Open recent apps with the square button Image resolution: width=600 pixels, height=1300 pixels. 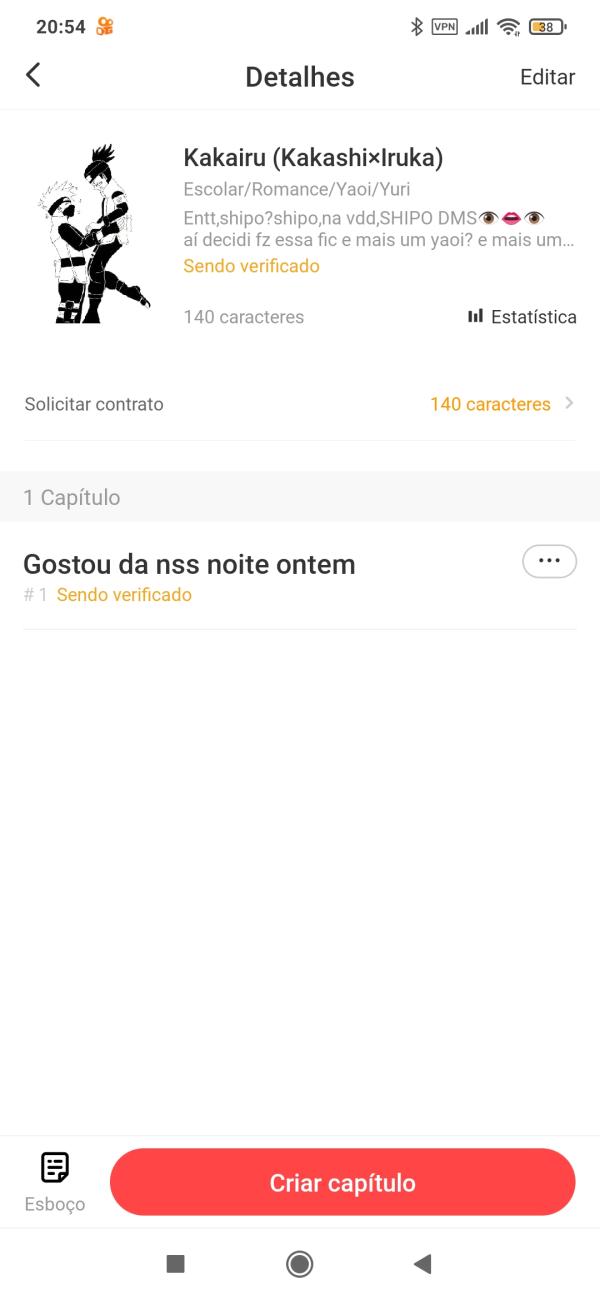pos(175,1264)
